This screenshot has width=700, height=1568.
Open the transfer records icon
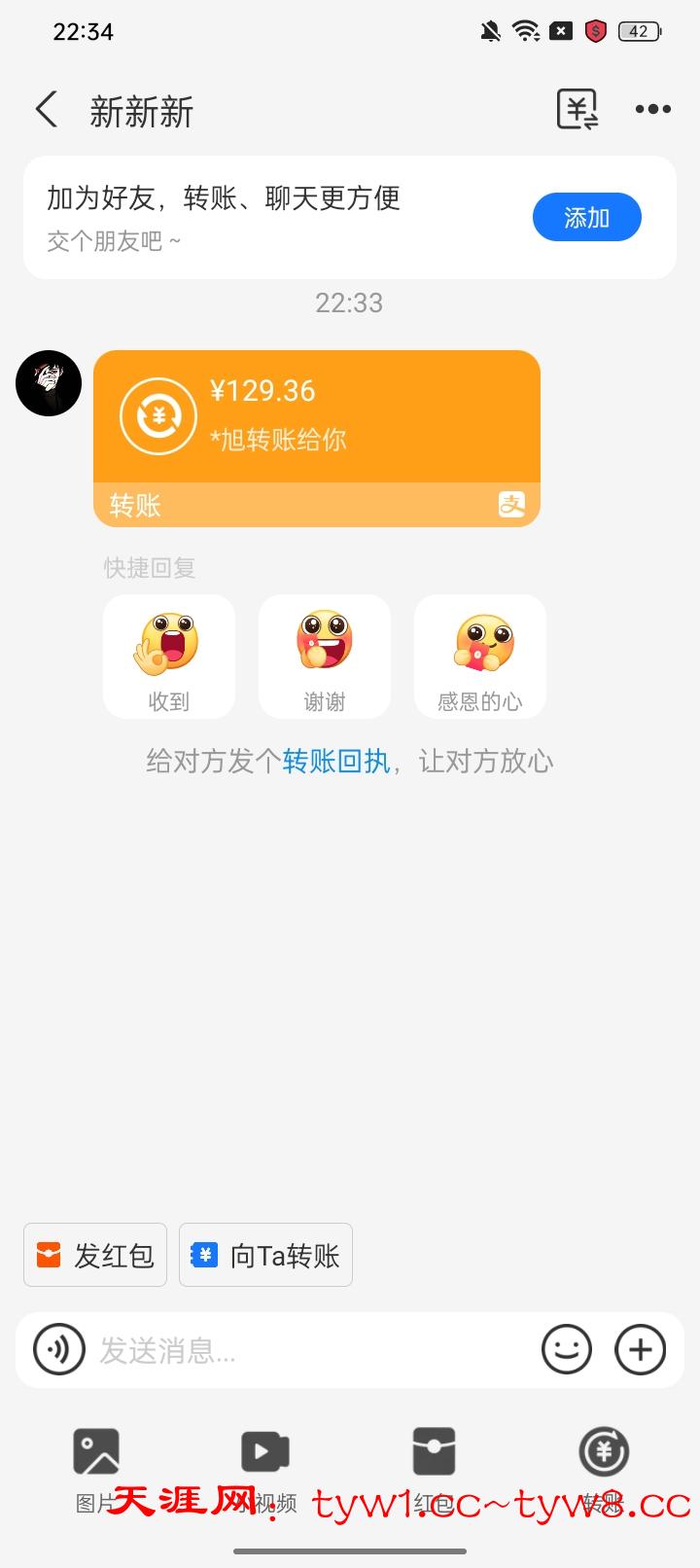577,109
